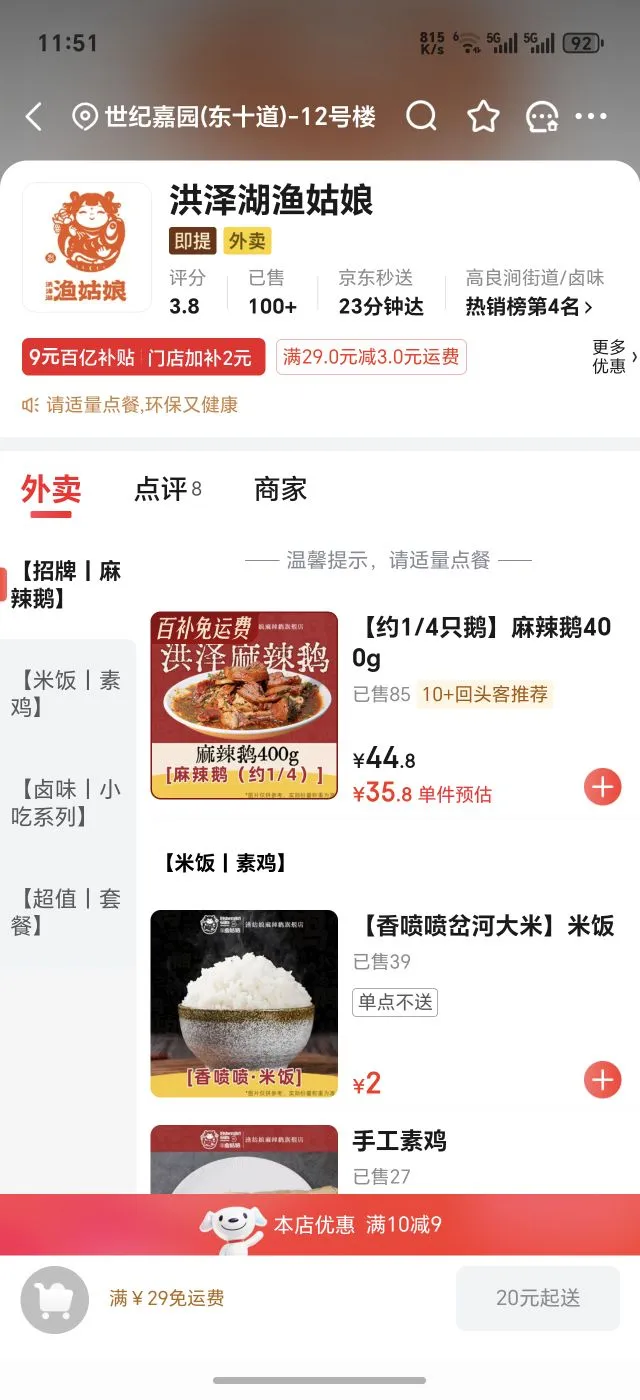Add 麻辣鹅400g to cart
The width and height of the screenshot is (640, 1400).
point(602,787)
